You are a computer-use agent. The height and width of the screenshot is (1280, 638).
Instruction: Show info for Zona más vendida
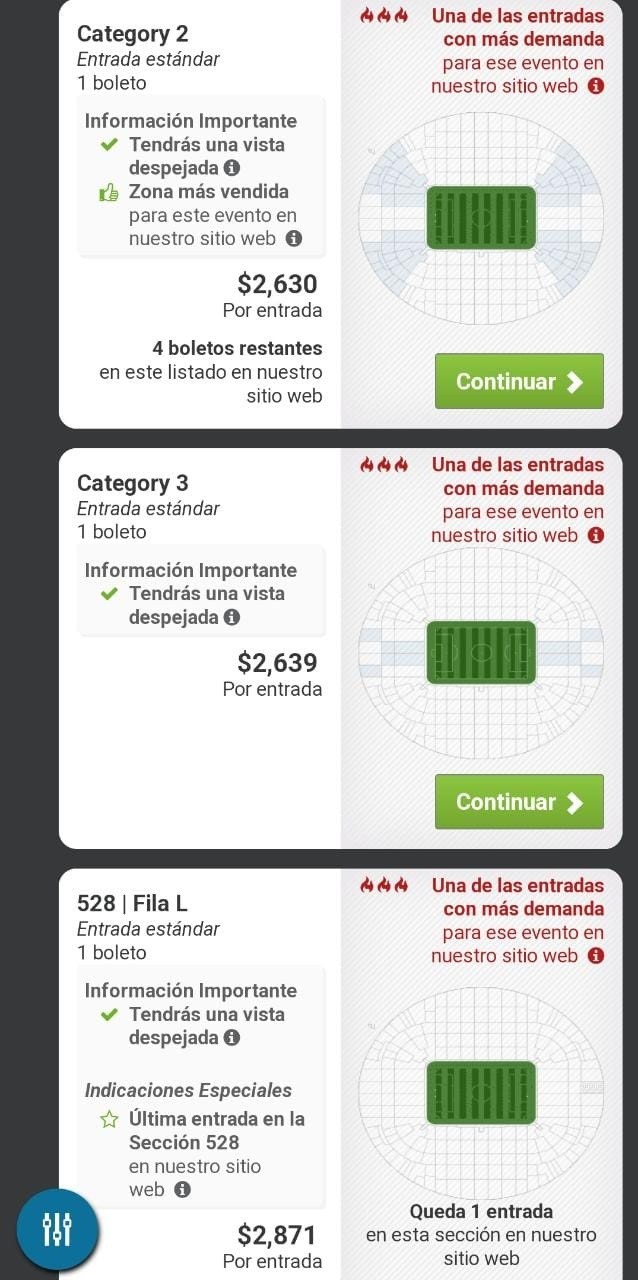pos(293,239)
